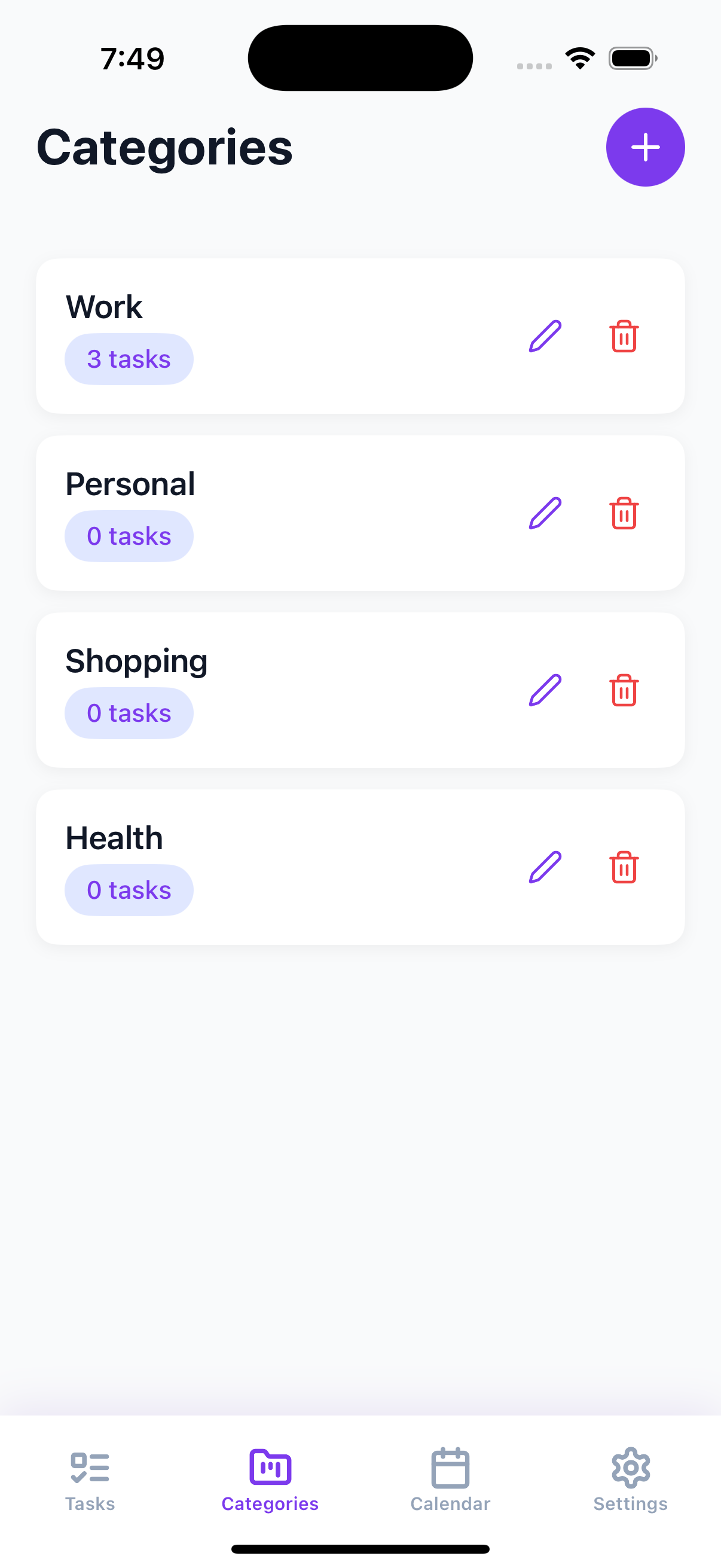721x1568 pixels.
Task: Click the 0 tasks badge under Shopping
Action: pyautogui.click(x=129, y=712)
